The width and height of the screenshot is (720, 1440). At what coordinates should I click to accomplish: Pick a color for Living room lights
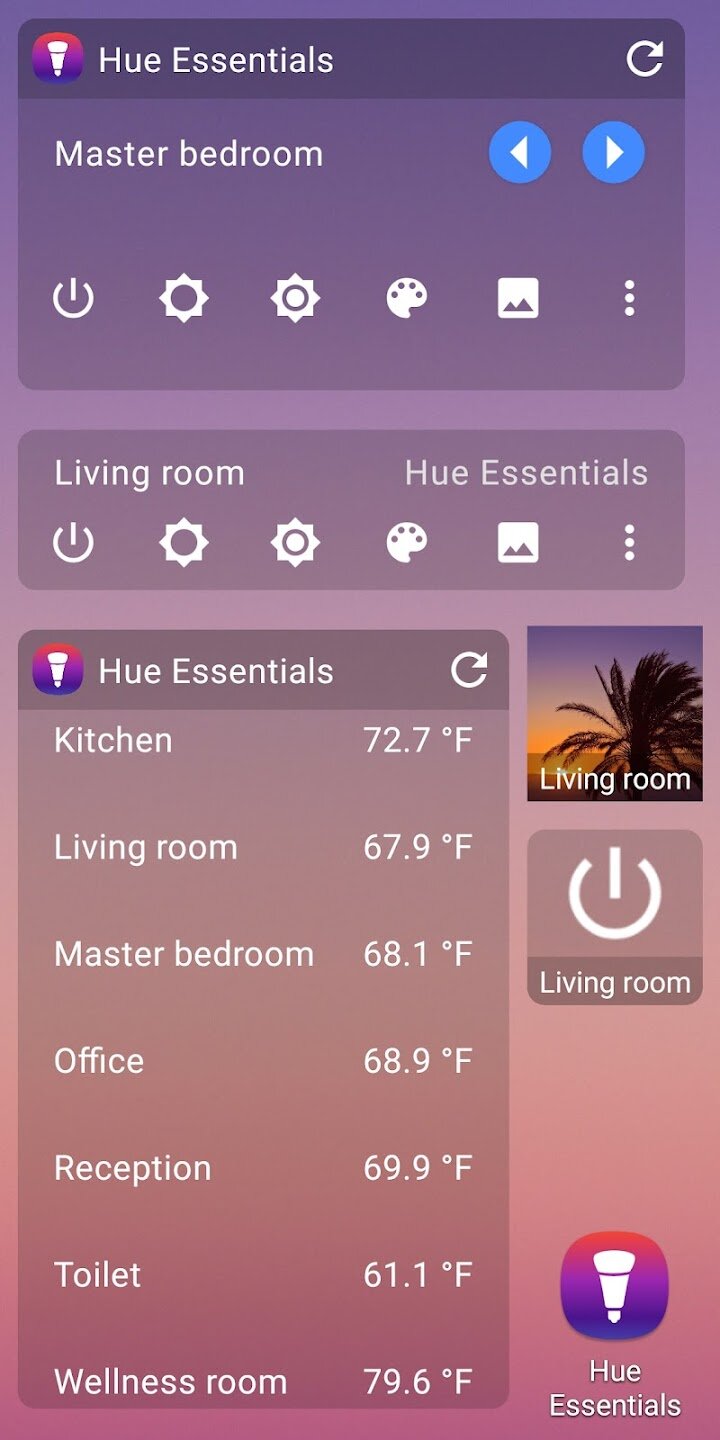[x=407, y=542]
